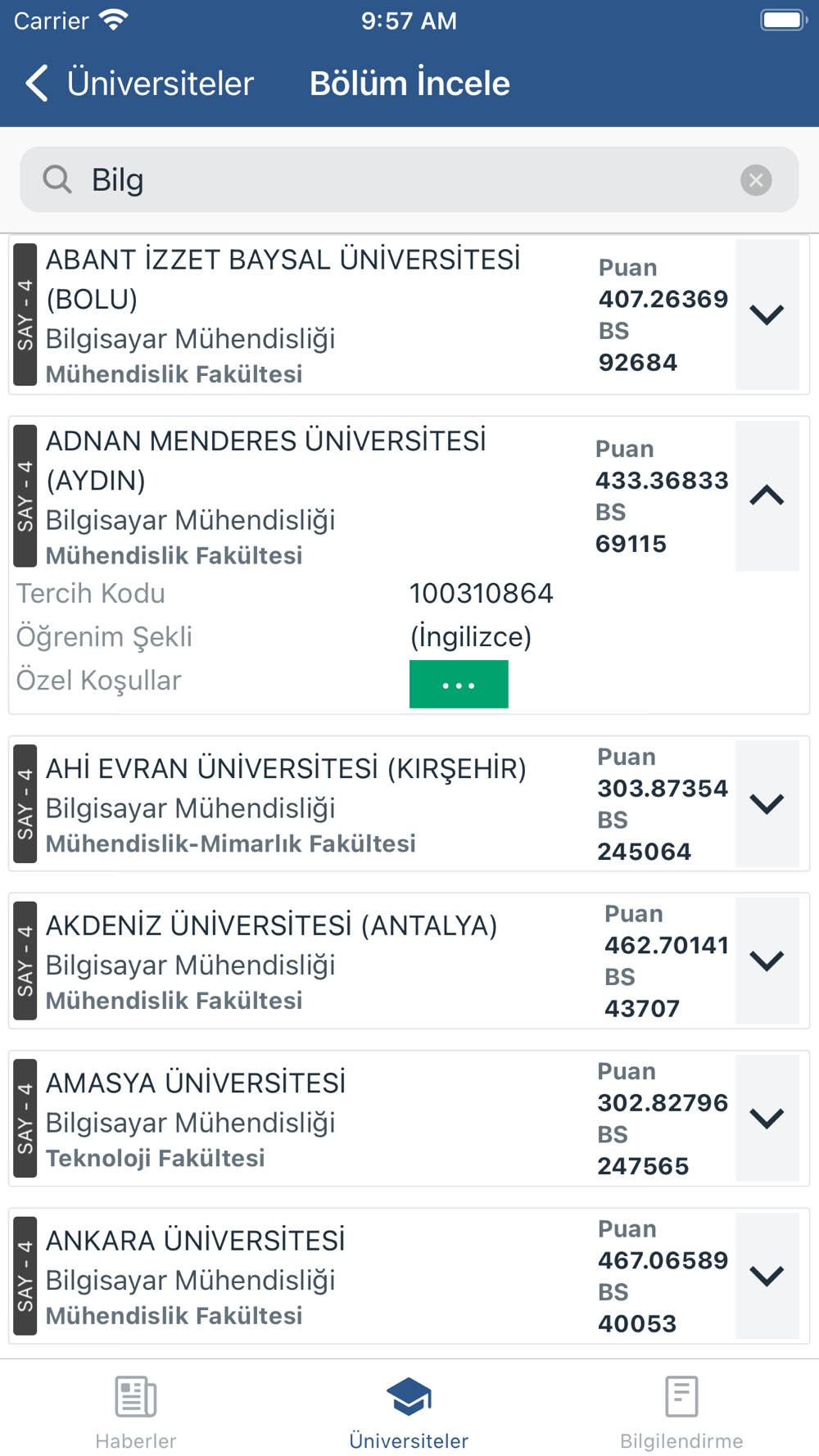Expand Ankara Üniversitesi details
Image resolution: width=819 pixels, height=1456 pixels.
click(x=767, y=1275)
